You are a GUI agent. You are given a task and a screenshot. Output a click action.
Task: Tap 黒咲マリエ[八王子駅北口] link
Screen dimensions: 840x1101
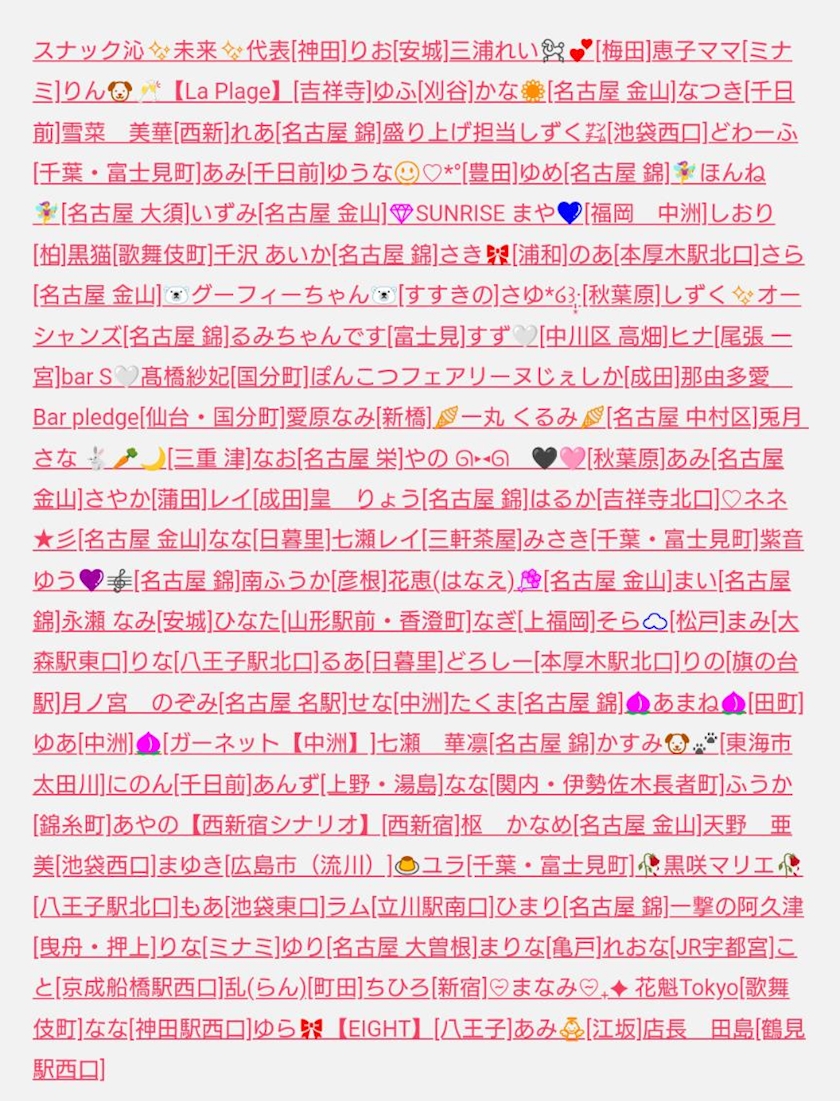coord(719,865)
